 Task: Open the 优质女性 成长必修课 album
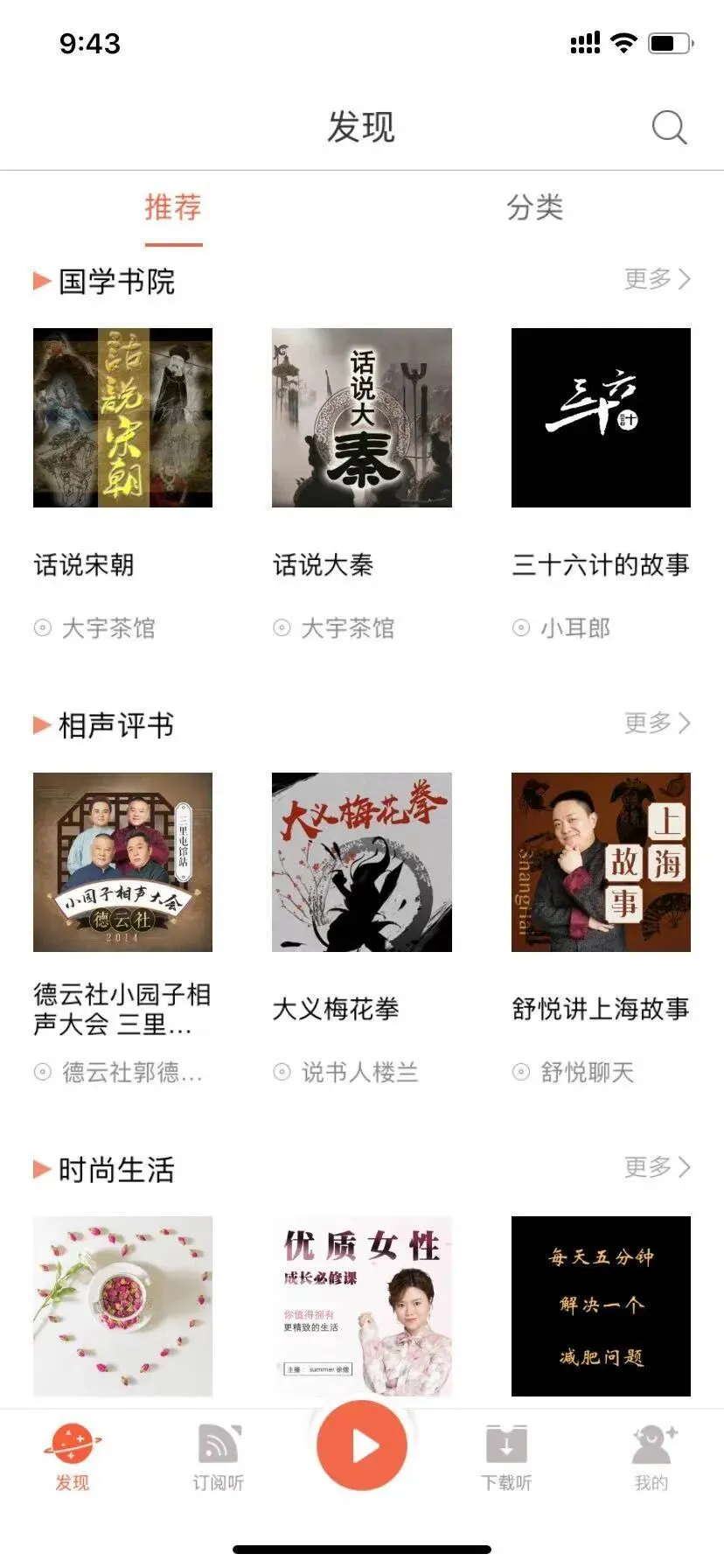point(361,1305)
